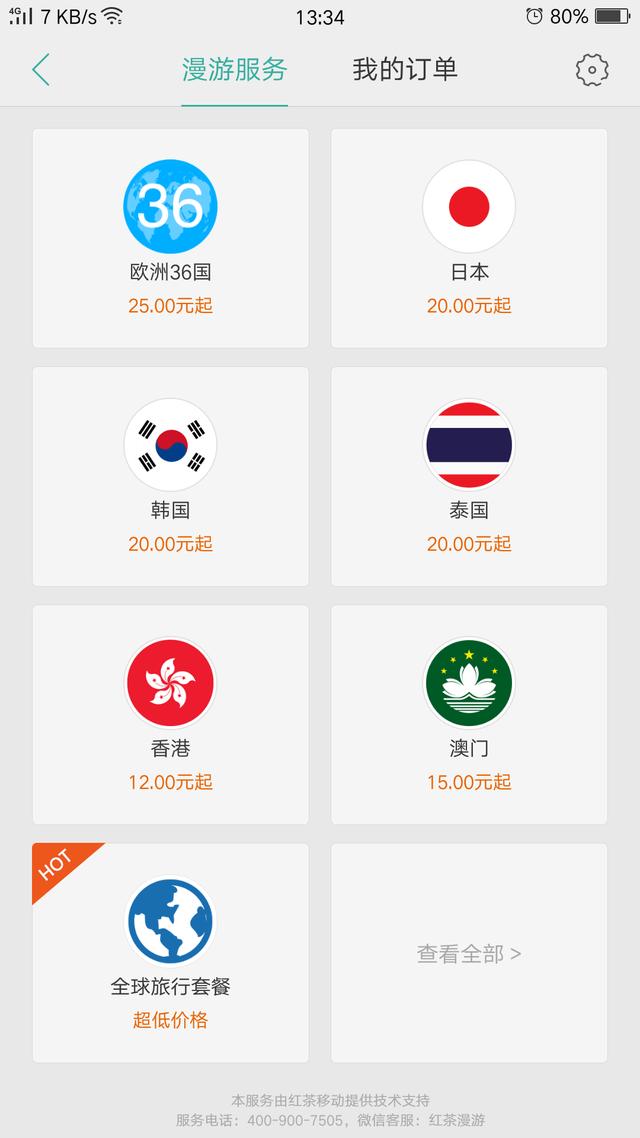Open the 日本 roaming package
Screen dimensions: 640x1138
point(469,238)
